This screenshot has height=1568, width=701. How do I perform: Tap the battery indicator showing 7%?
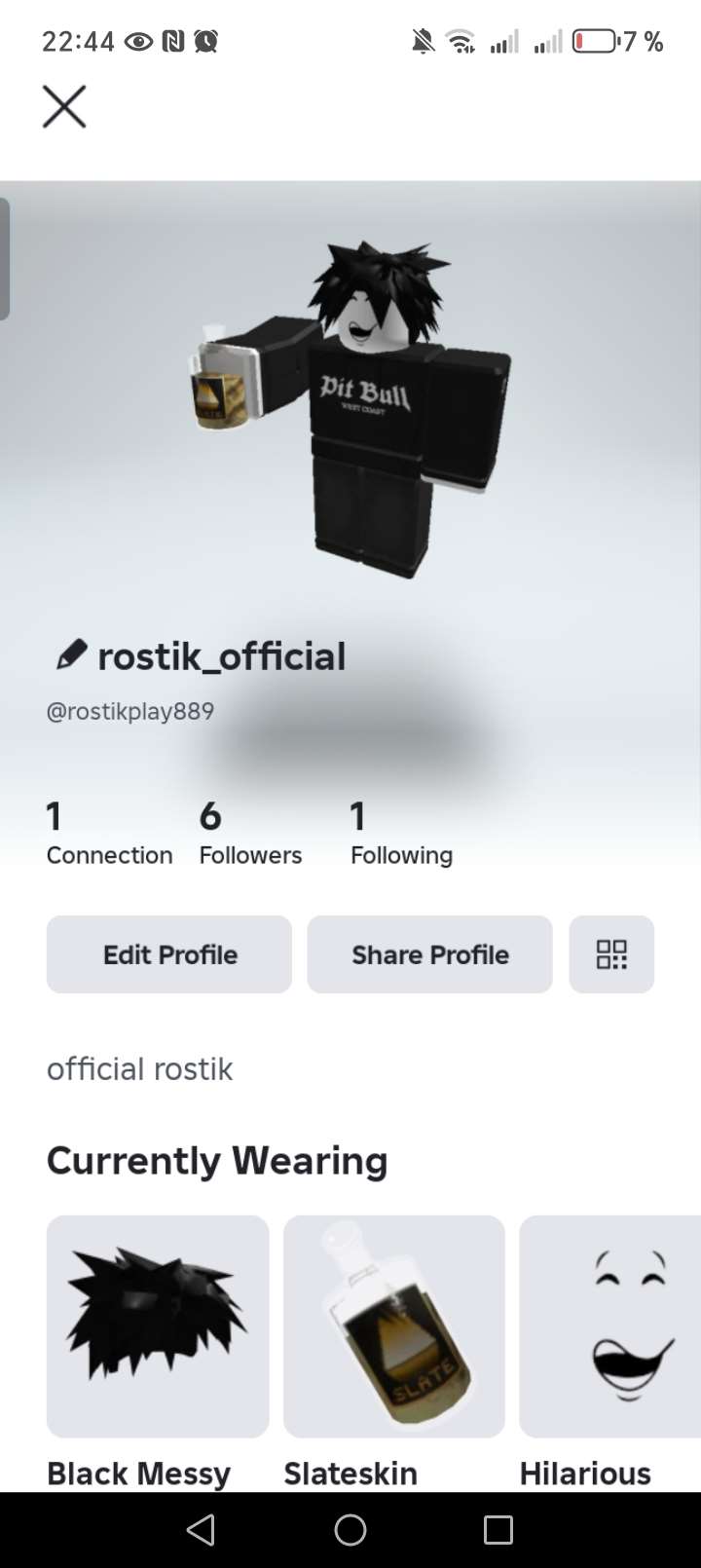[x=595, y=41]
